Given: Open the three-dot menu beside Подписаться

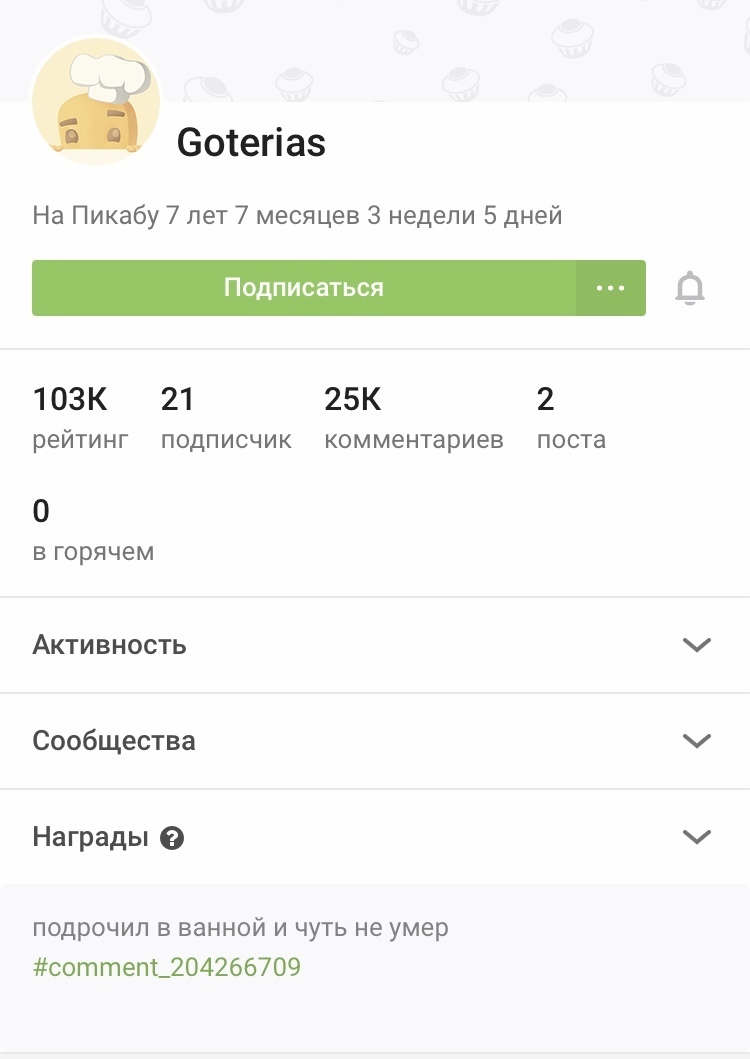Looking at the screenshot, I should pos(610,288).
